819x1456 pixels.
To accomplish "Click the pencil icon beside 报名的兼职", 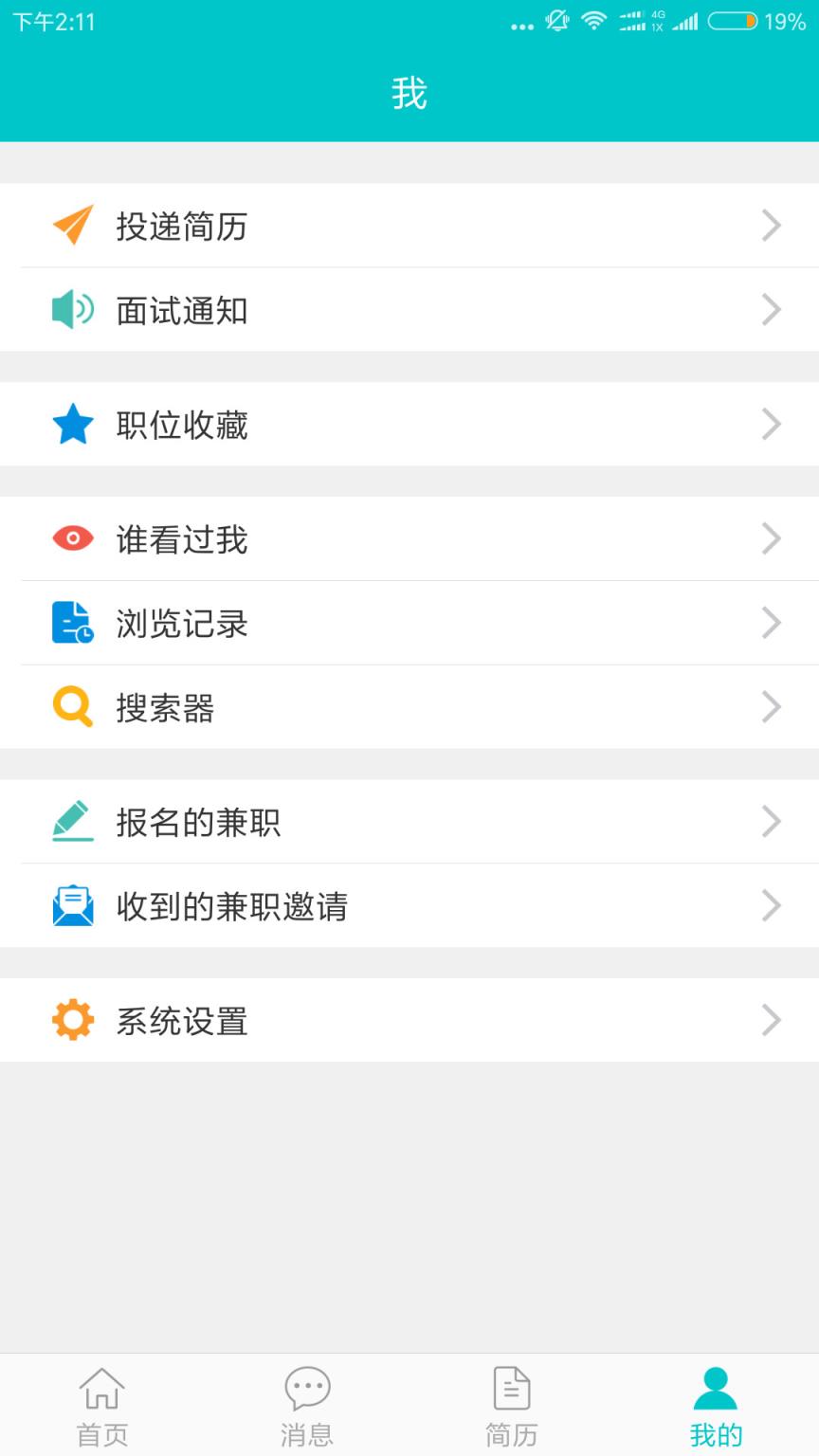I will coord(72,822).
